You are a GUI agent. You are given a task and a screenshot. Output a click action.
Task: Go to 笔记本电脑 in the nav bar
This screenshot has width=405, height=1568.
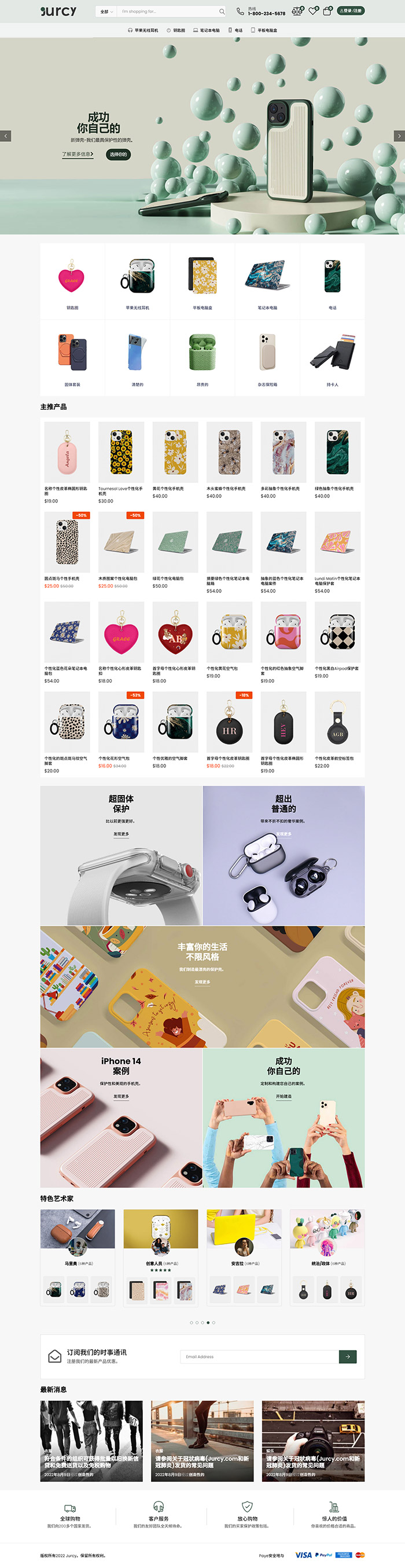pos(206,31)
